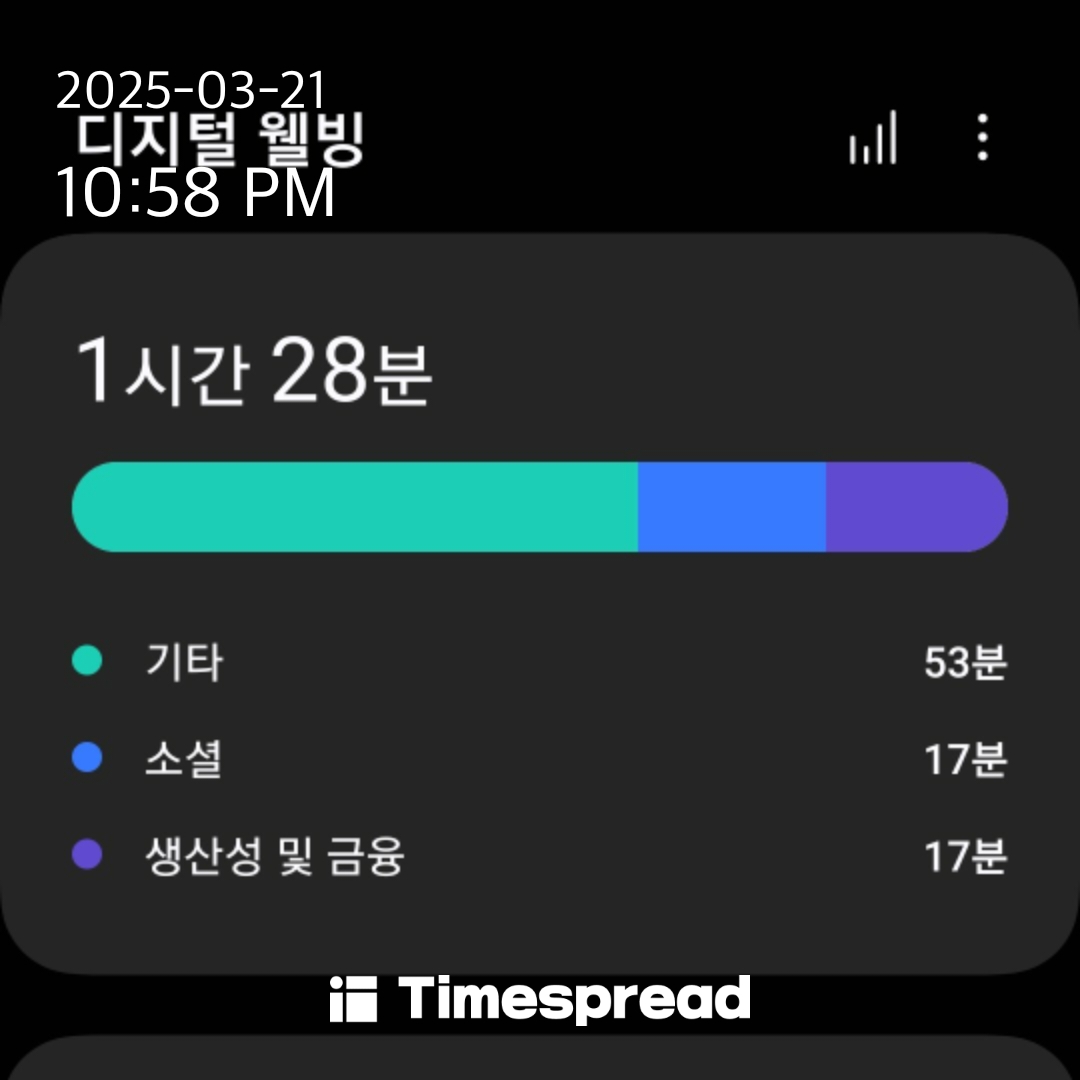Open the three-dot overflow menu
Viewport: 1080px width, 1080px height.
[982, 138]
